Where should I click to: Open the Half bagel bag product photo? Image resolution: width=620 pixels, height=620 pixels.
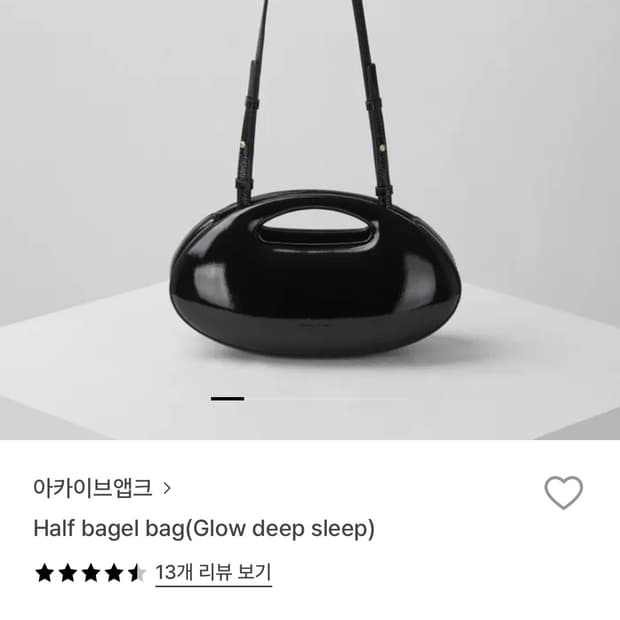(x=310, y=219)
